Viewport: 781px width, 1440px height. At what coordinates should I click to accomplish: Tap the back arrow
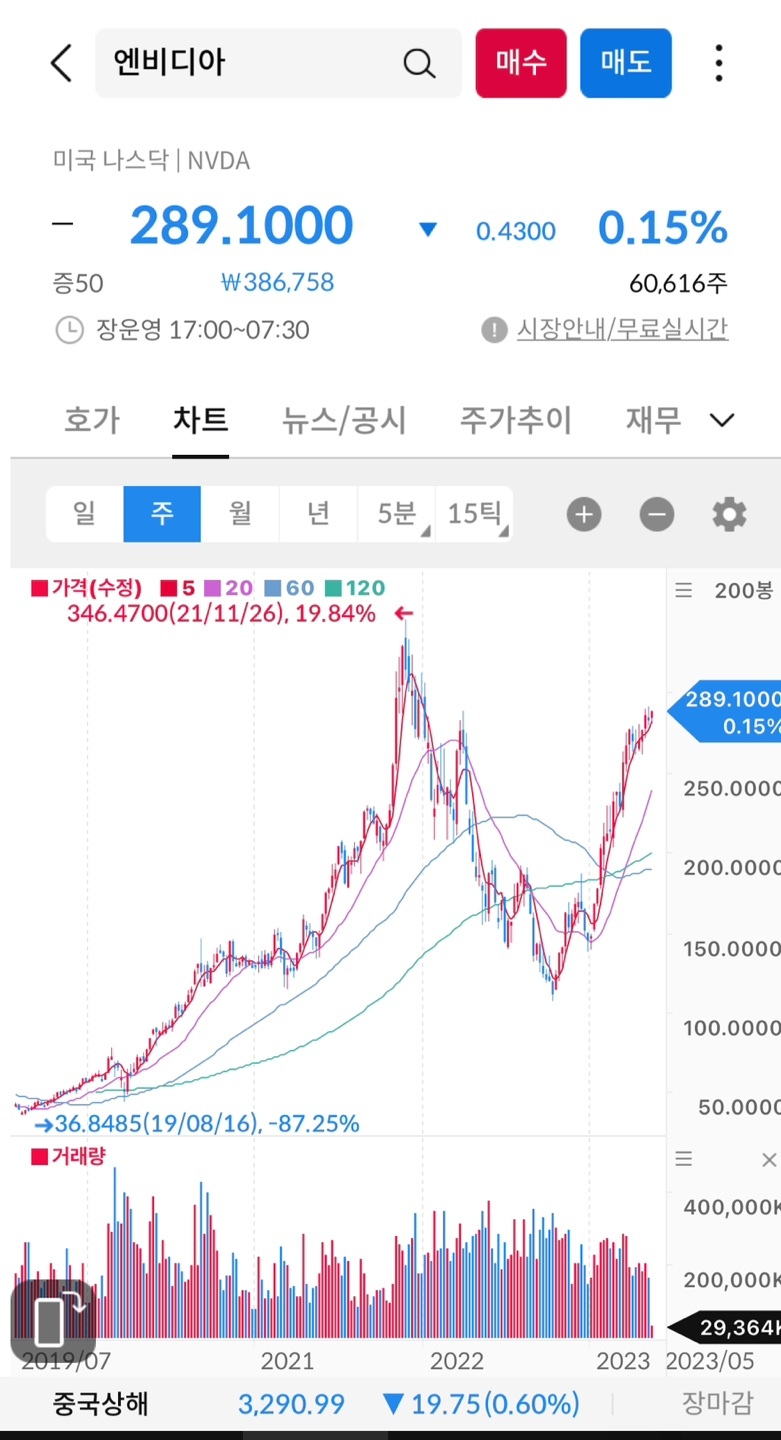(60, 62)
